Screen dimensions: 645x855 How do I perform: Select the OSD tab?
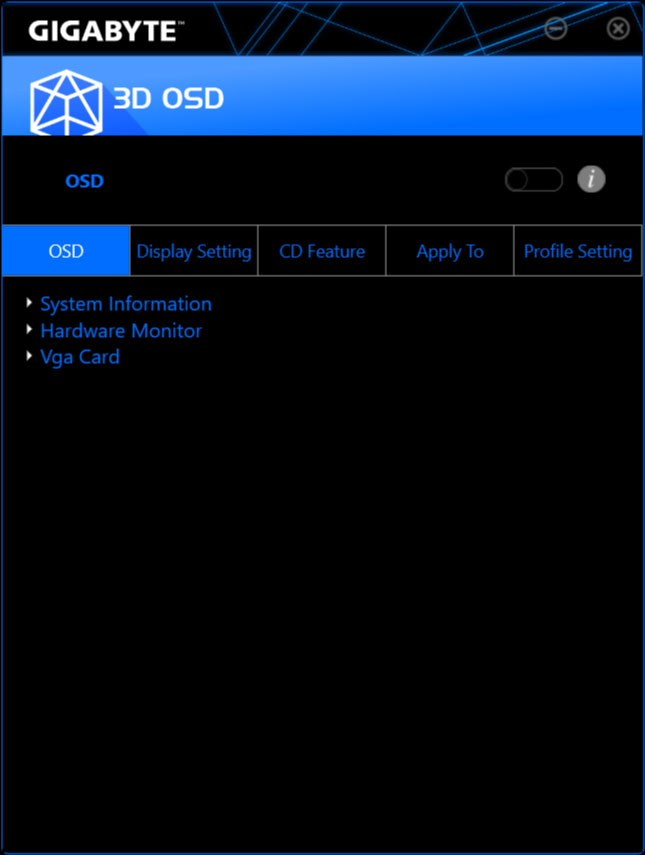pos(66,251)
